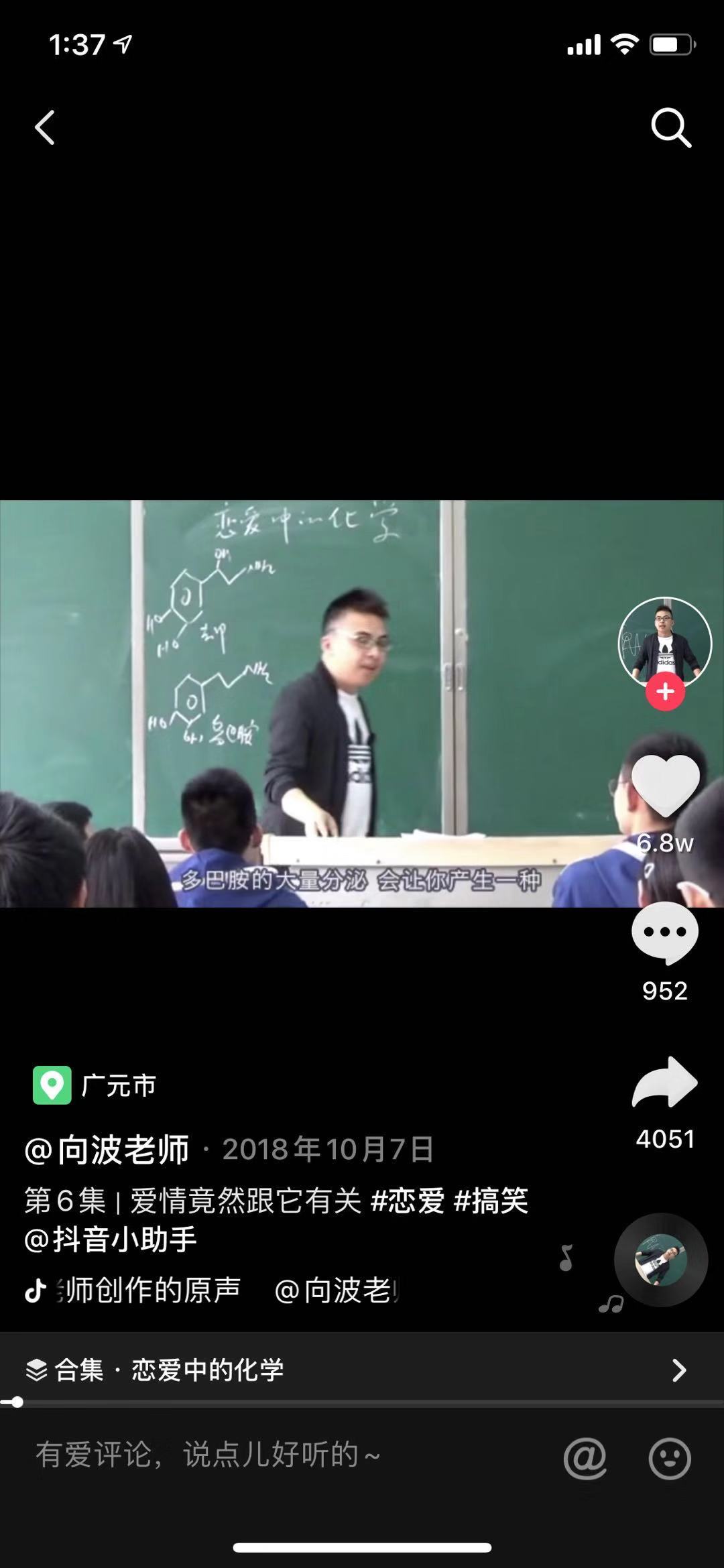Open the @抖音小助手 mention

[111, 1239]
